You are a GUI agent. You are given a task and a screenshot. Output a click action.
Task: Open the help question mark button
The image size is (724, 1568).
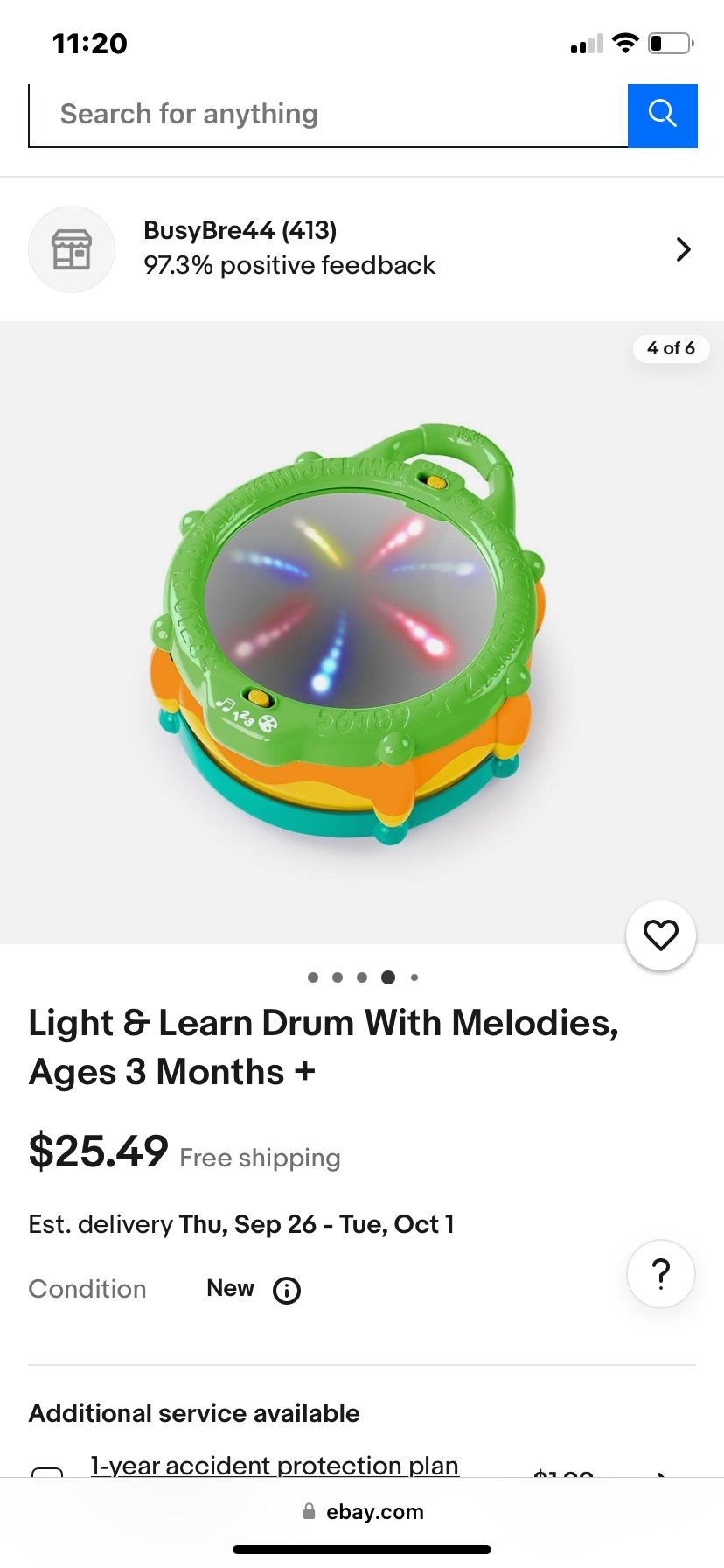pyautogui.click(x=661, y=1274)
